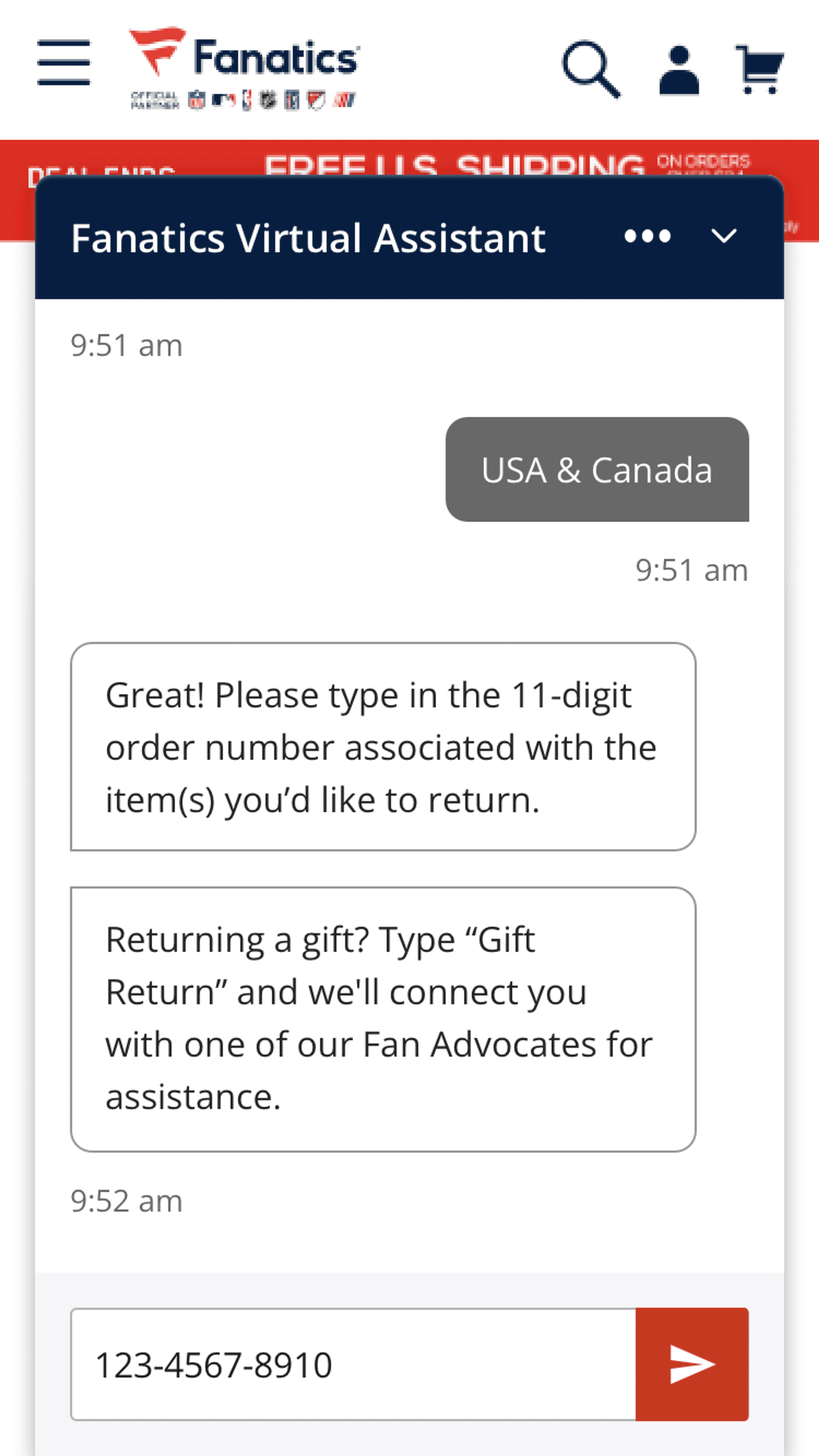Tap the order number text field
The width and height of the screenshot is (819, 1456).
[353, 1364]
